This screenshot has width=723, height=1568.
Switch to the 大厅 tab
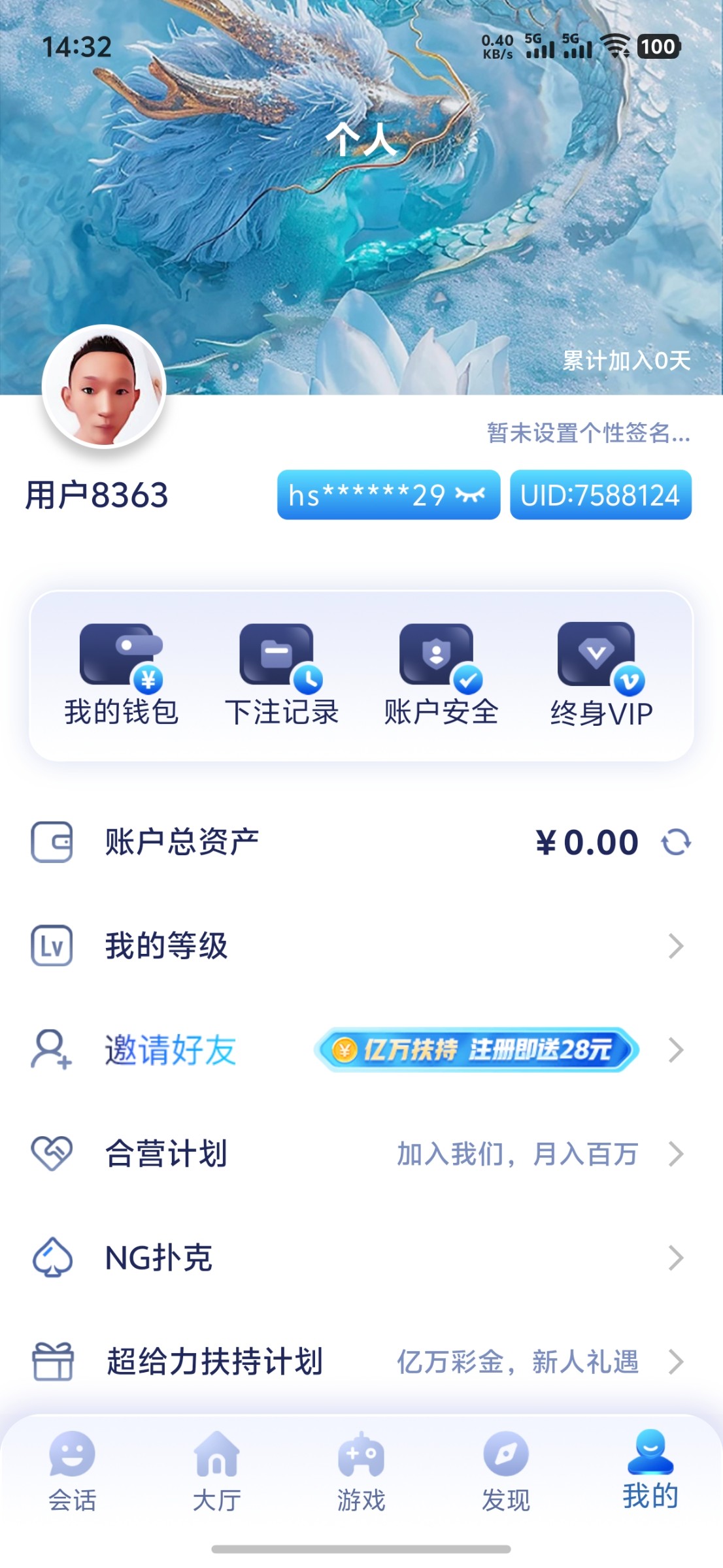pos(217,1471)
